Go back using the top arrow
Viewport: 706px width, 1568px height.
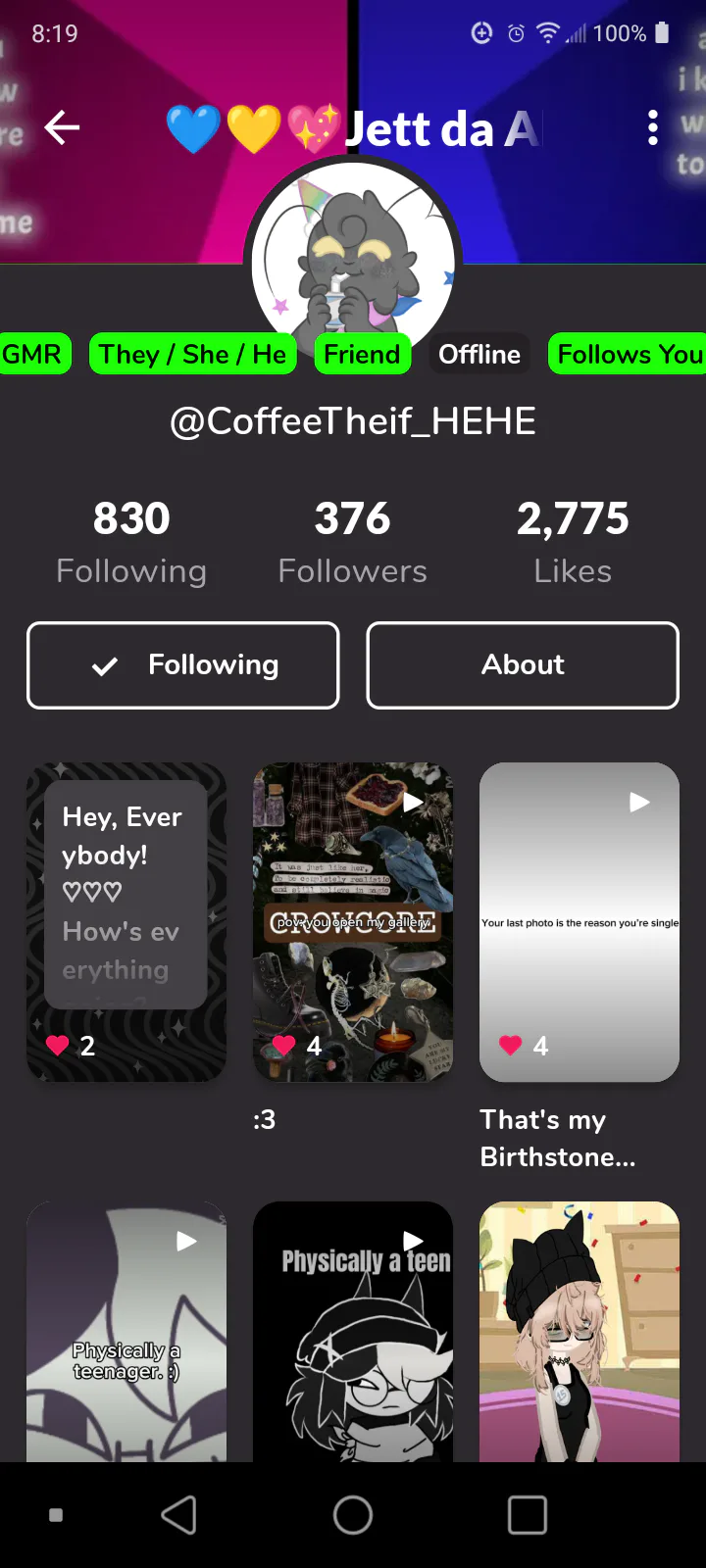62,127
